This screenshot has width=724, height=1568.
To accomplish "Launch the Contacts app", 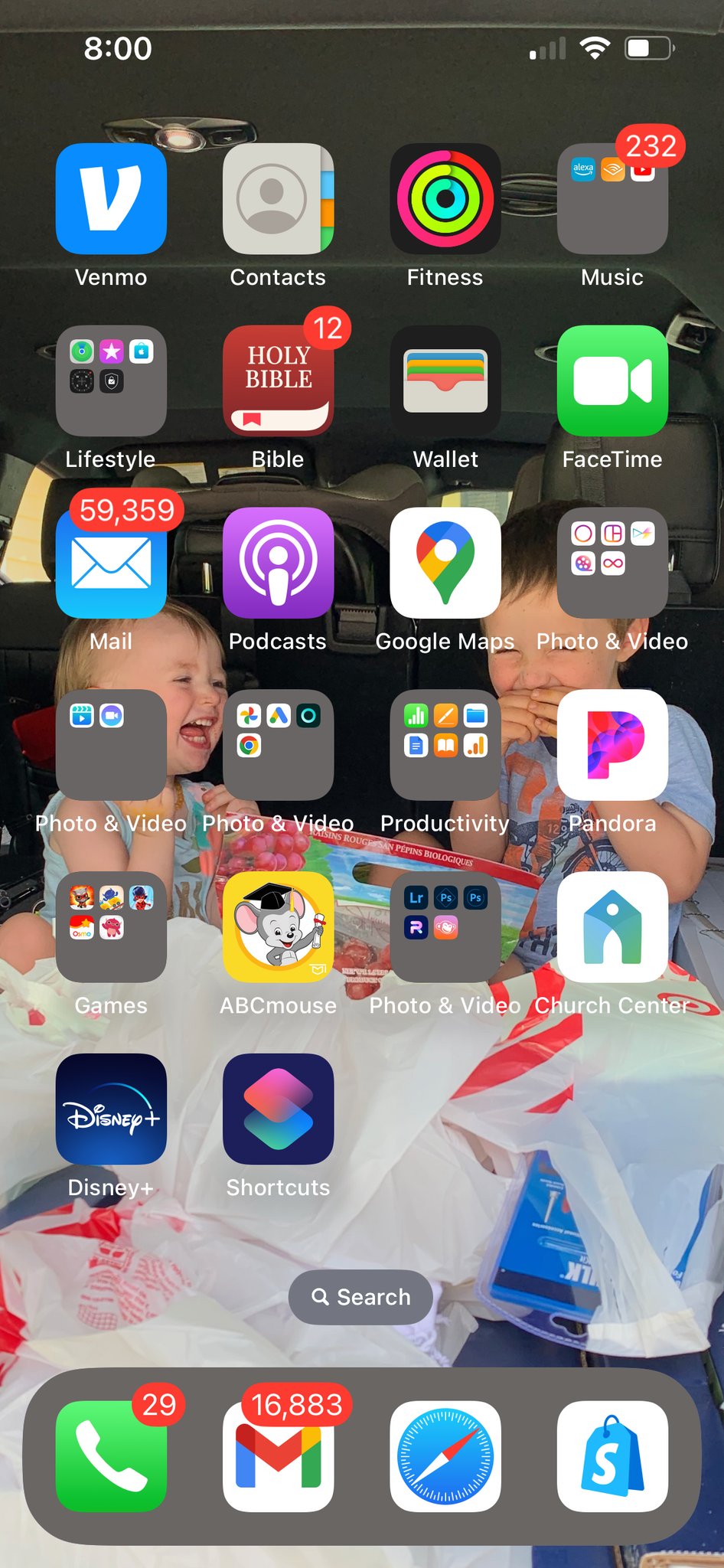I will pos(278,199).
